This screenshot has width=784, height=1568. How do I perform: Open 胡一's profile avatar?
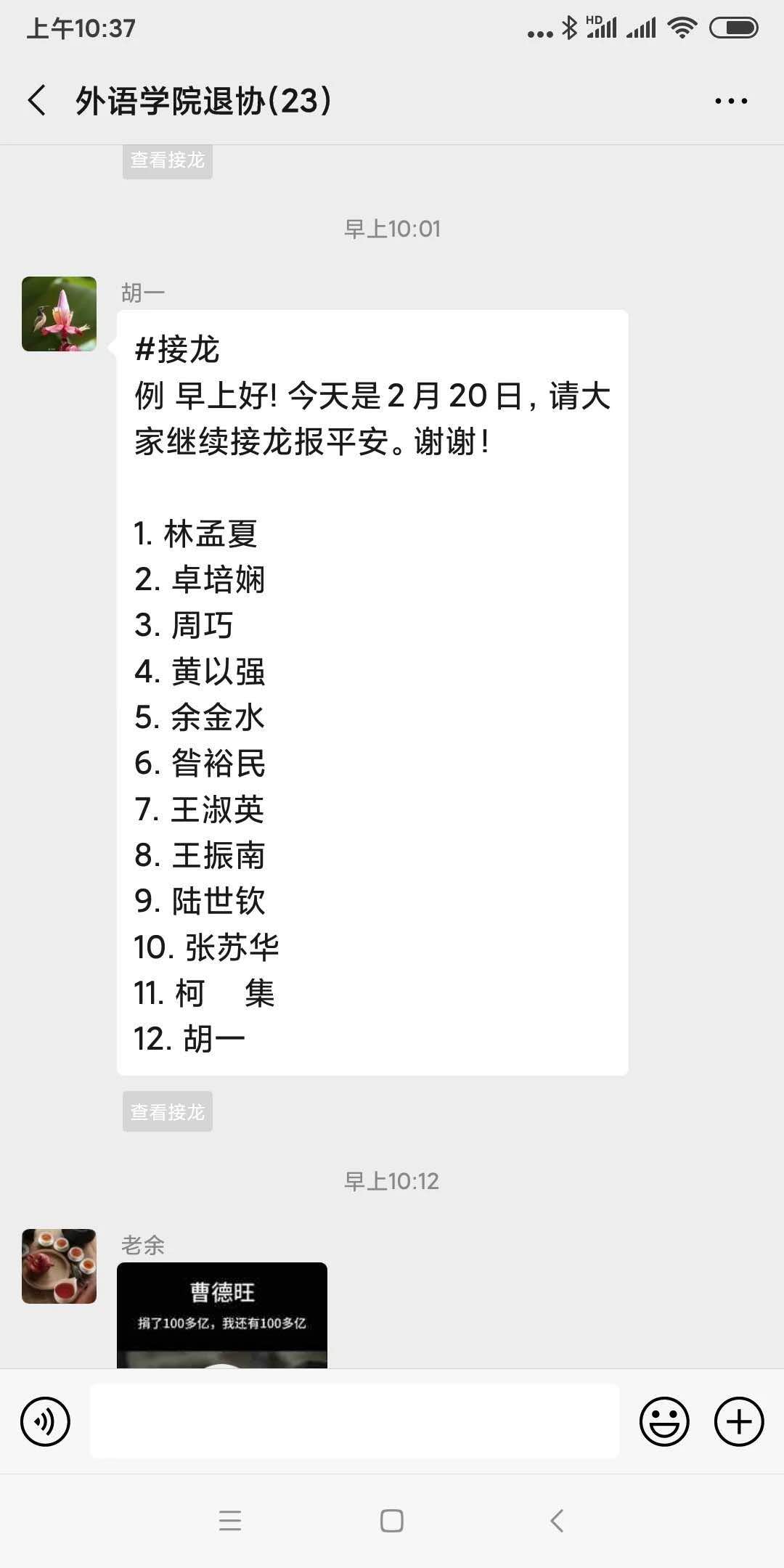point(59,314)
